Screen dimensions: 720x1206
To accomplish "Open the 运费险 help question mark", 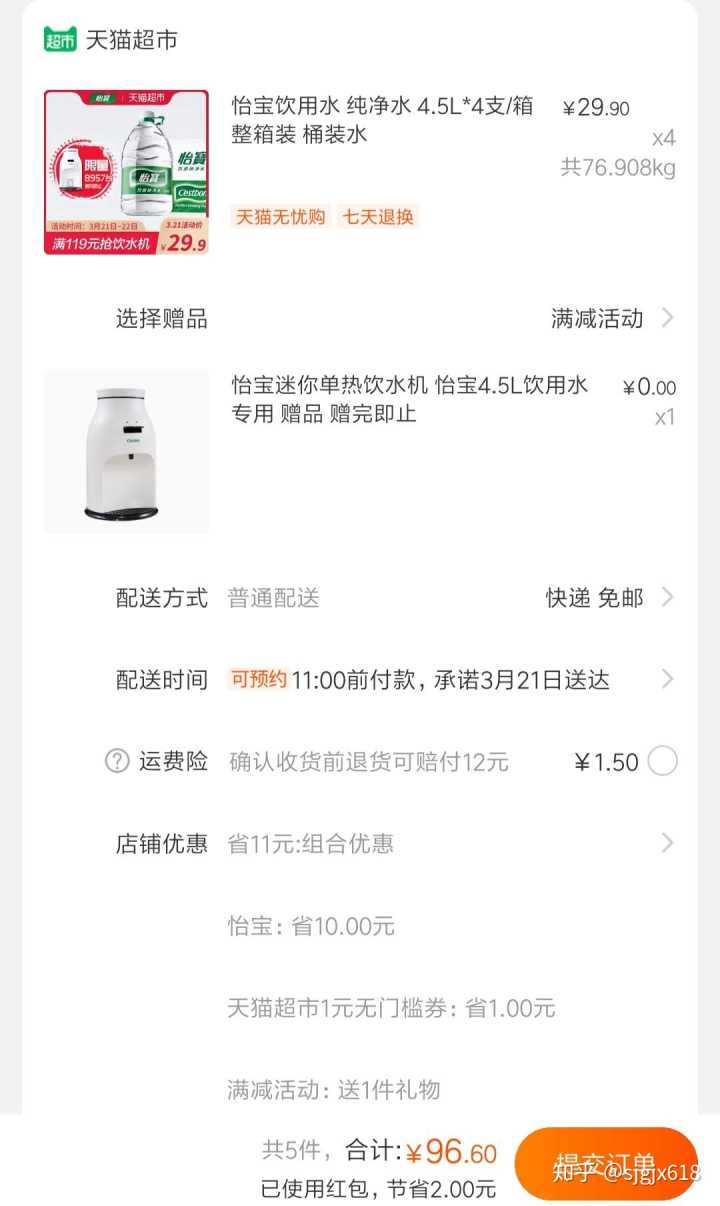I will click(117, 762).
